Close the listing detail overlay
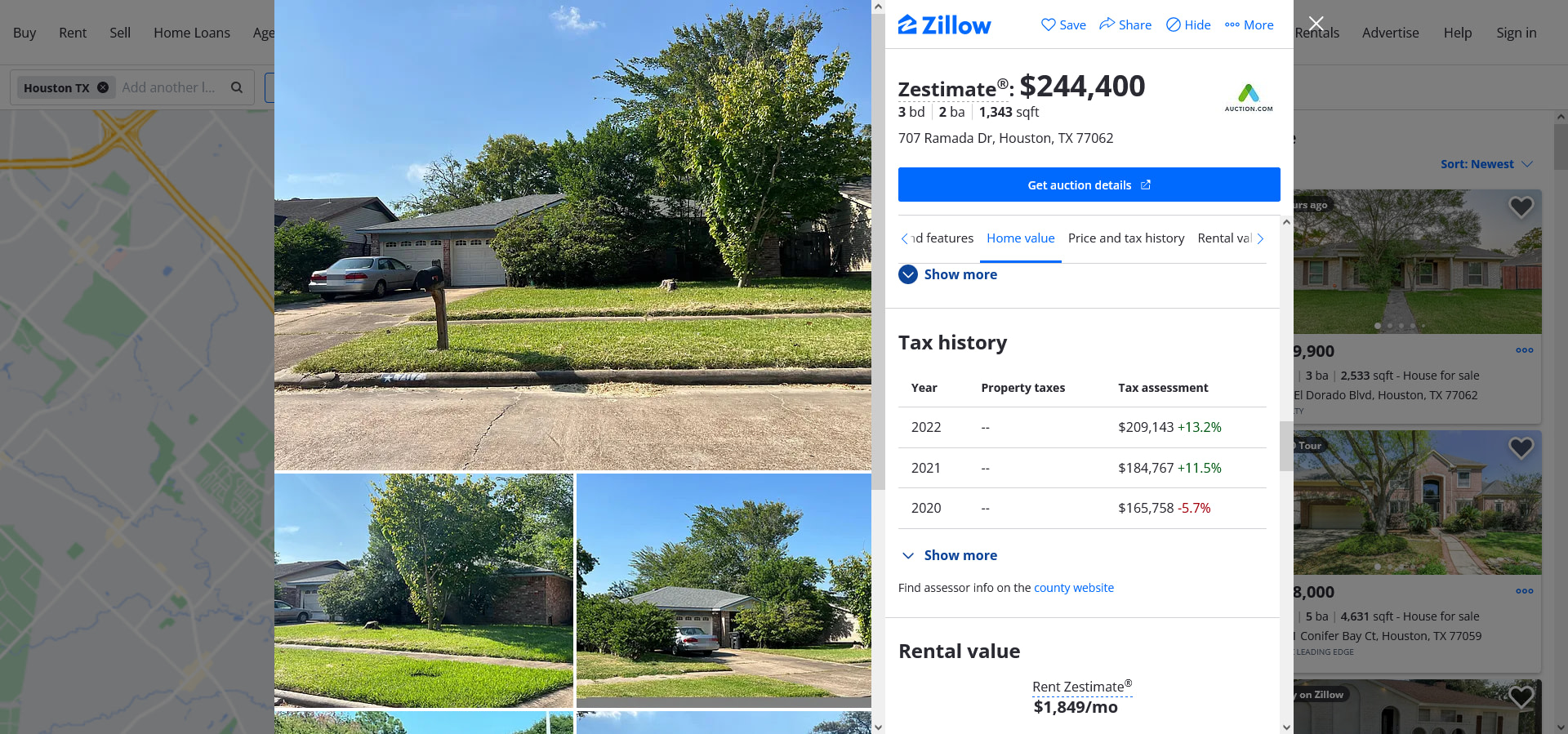The image size is (1568, 734). [x=1316, y=24]
